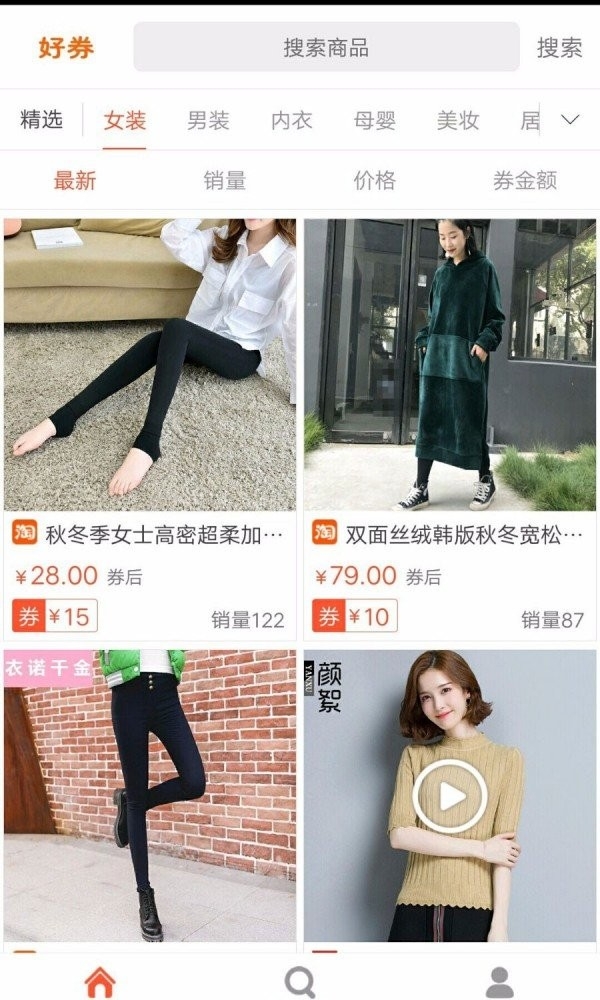Tap the 搜索 button
Viewport: 600px width, 1000px height.
[559, 47]
